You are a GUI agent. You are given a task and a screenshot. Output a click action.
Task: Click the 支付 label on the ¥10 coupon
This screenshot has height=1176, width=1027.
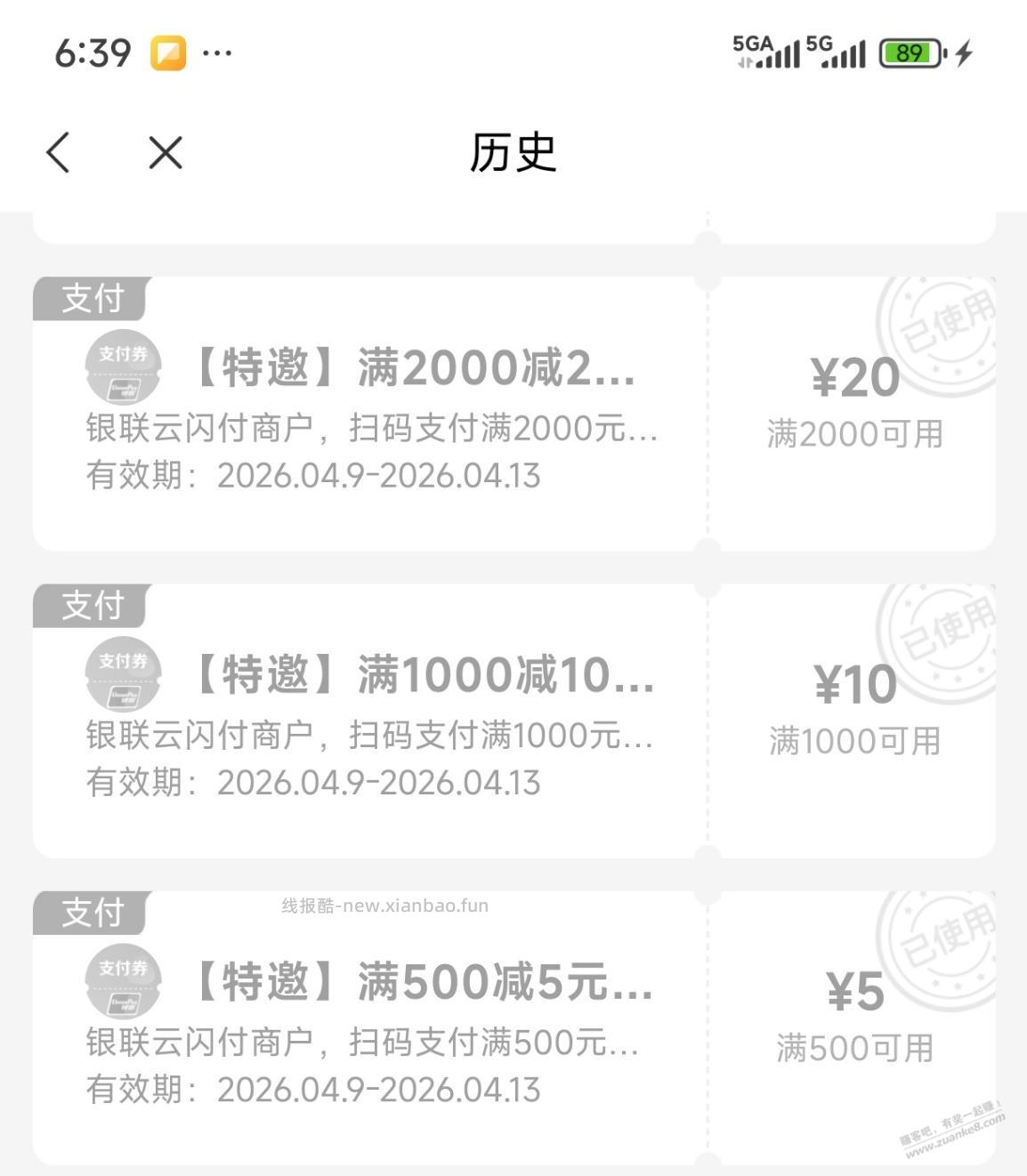pos(89,607)
